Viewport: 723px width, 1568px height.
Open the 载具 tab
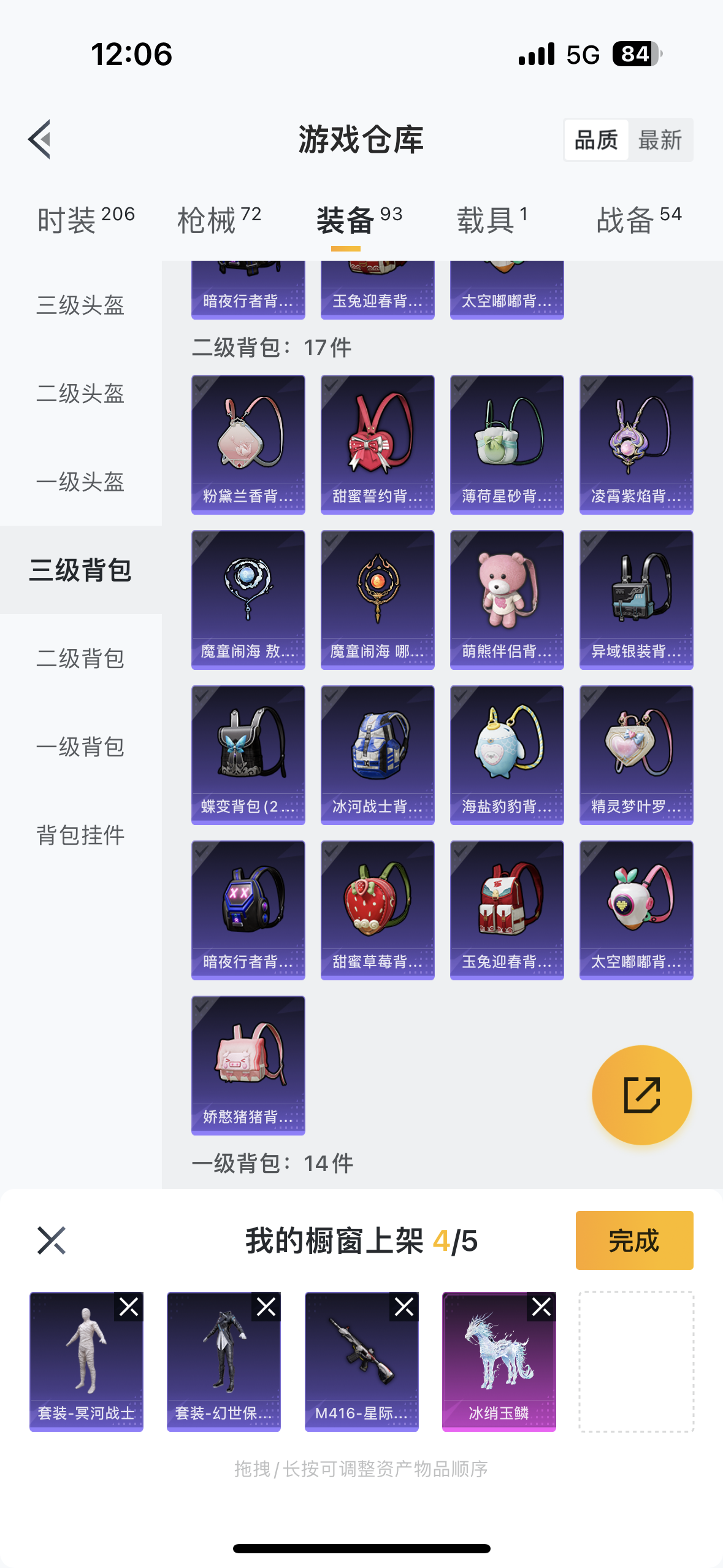point(492,220)
